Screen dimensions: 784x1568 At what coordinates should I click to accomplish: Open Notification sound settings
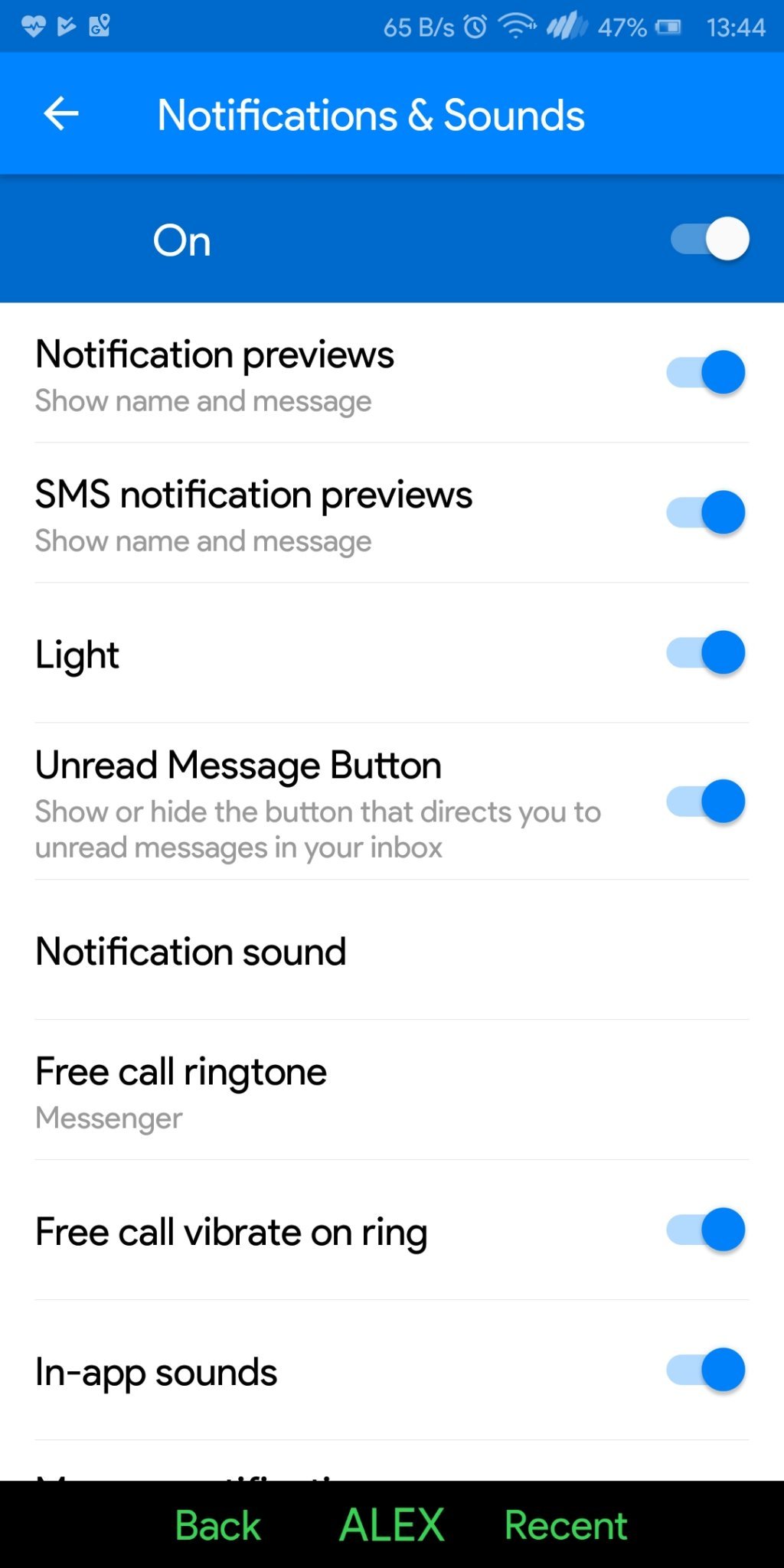[191, 952]
